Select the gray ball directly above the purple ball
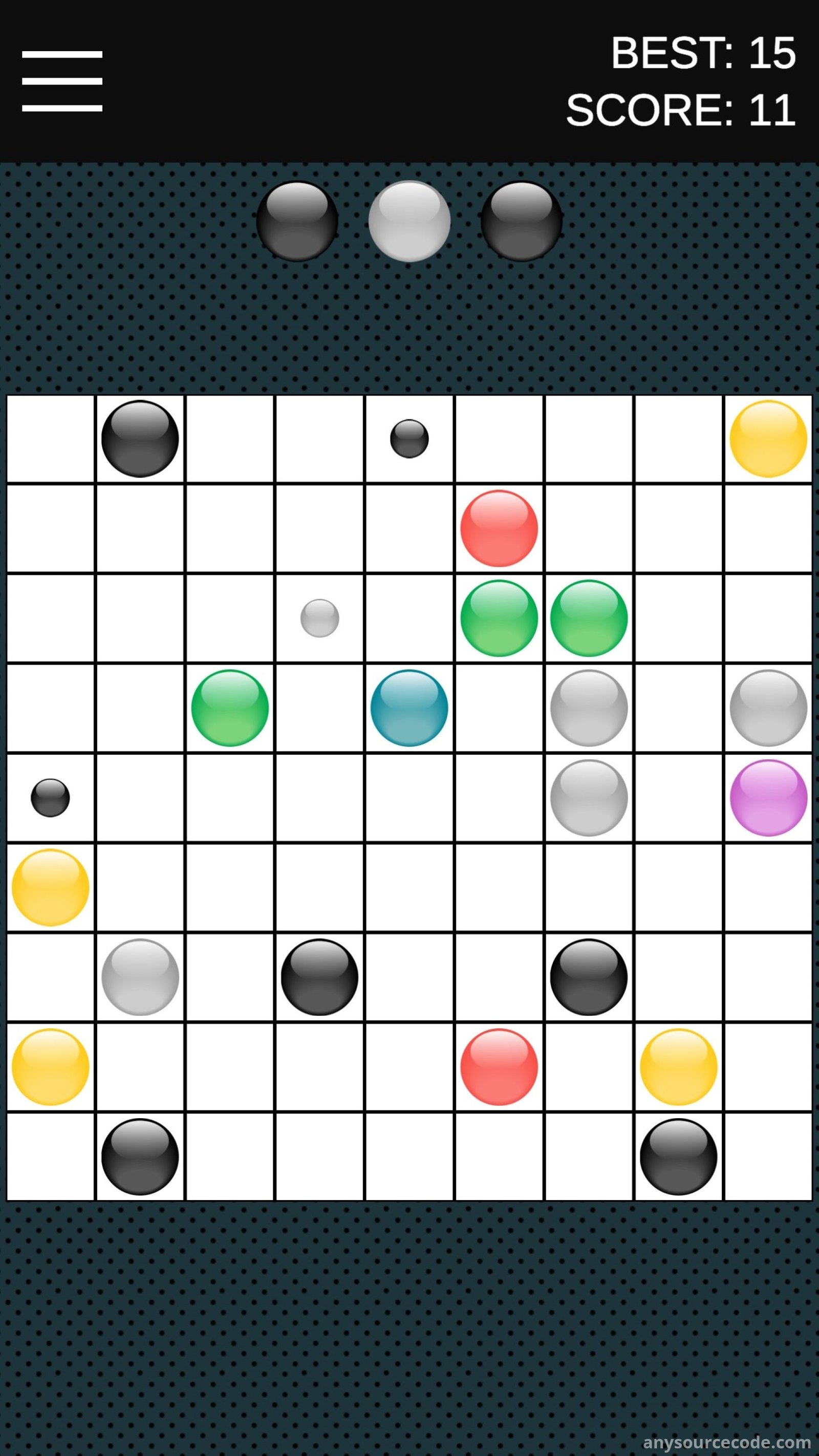This screenshot has width=819, height=1456. coord(768,708)
